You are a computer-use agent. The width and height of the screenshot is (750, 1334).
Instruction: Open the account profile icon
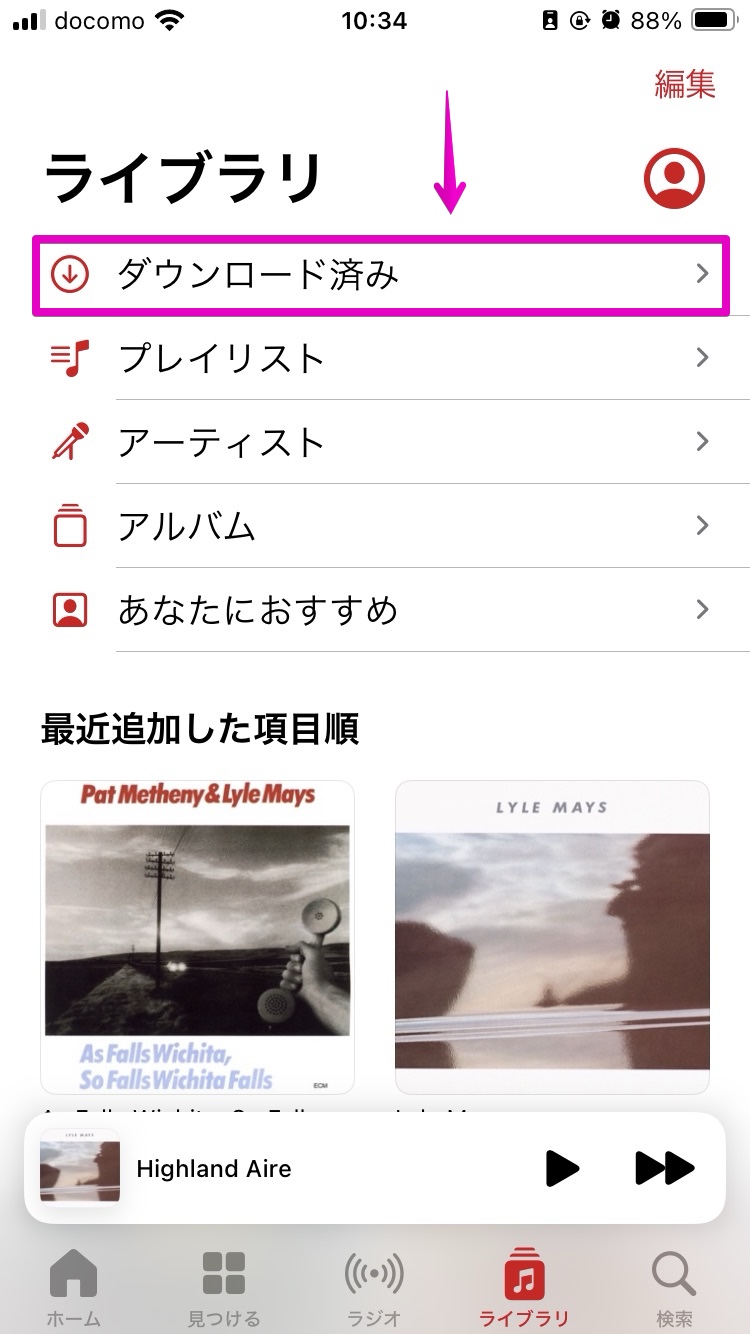tap(674, 178)
